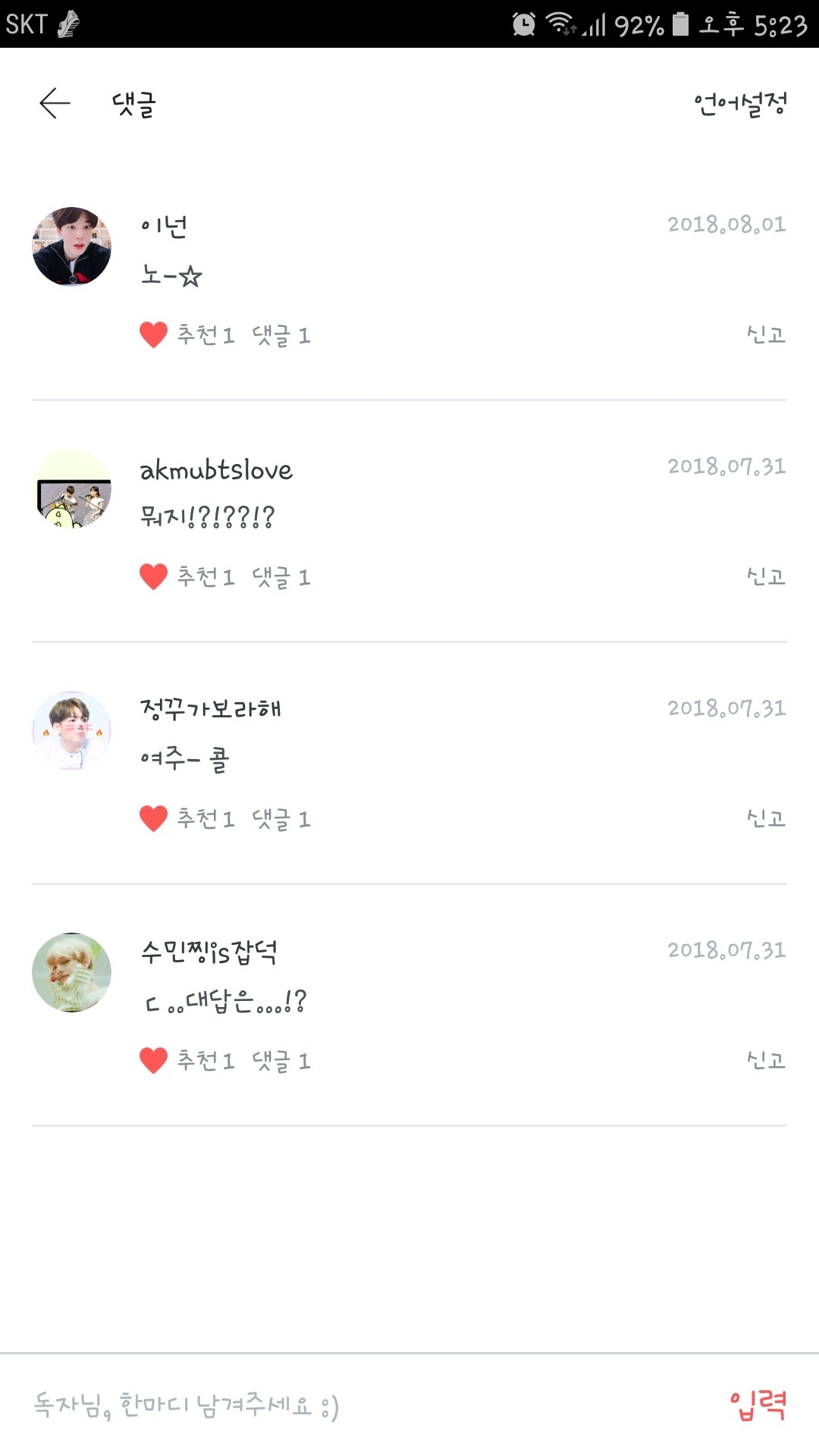View replies to akmubtslove's comment
Viewport: 819px width, 1456px height.
pyautogui.click(x=281, y=576)
